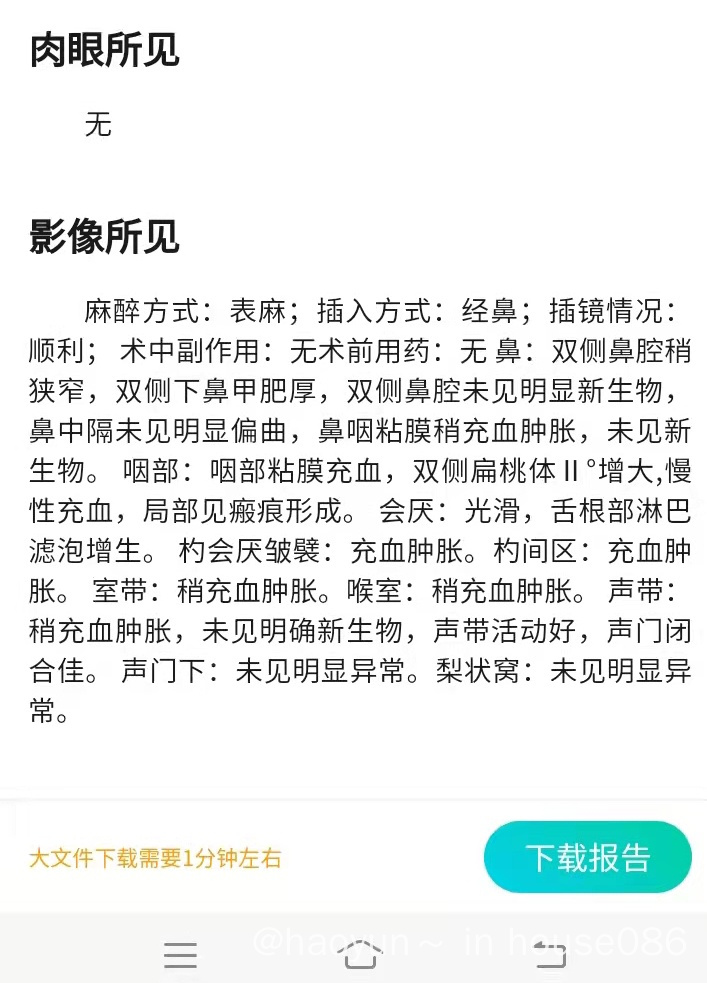The image size is (707, 983).
Task: Open the system recent apps menu
Action: (x=180, y=955)
